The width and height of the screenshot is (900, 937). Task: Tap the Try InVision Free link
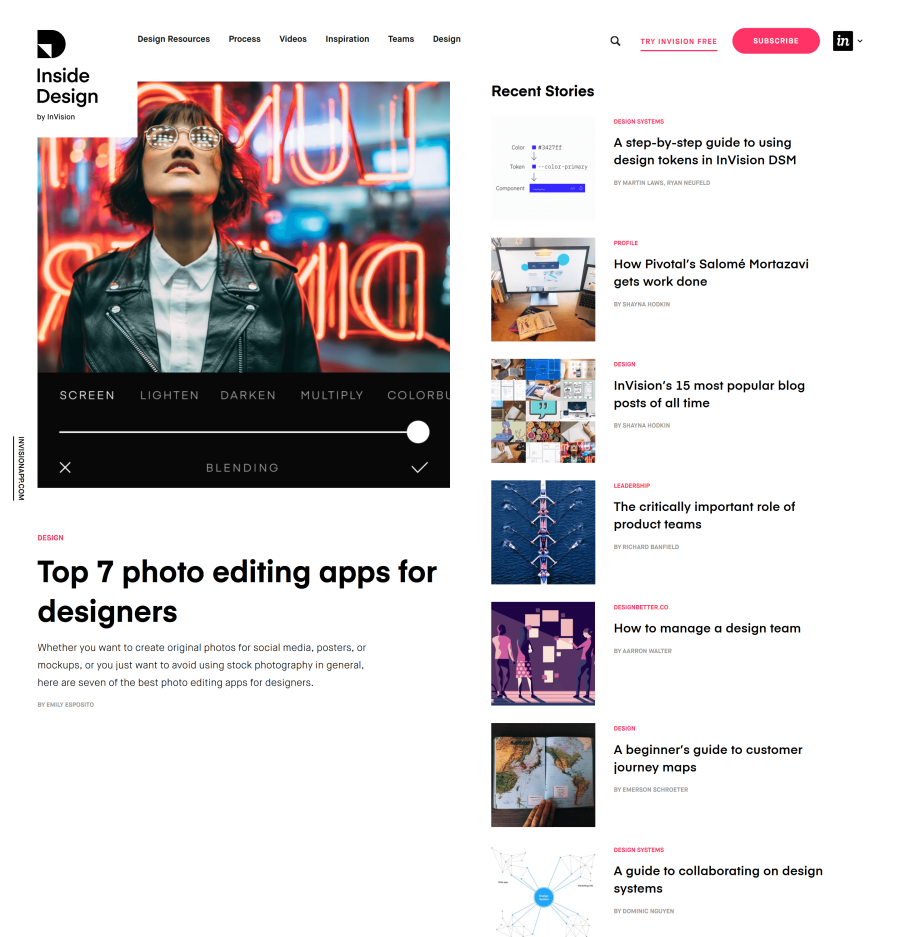click(x=678, y=42)
